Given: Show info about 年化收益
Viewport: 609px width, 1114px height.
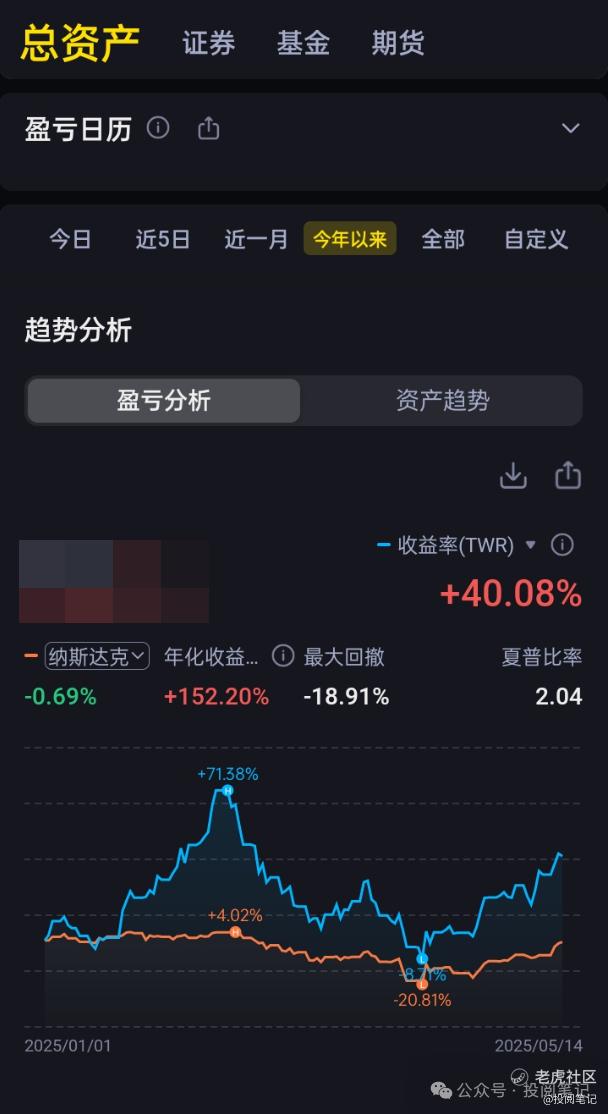Looking at the screenshot, I should [x=284, y=656].
